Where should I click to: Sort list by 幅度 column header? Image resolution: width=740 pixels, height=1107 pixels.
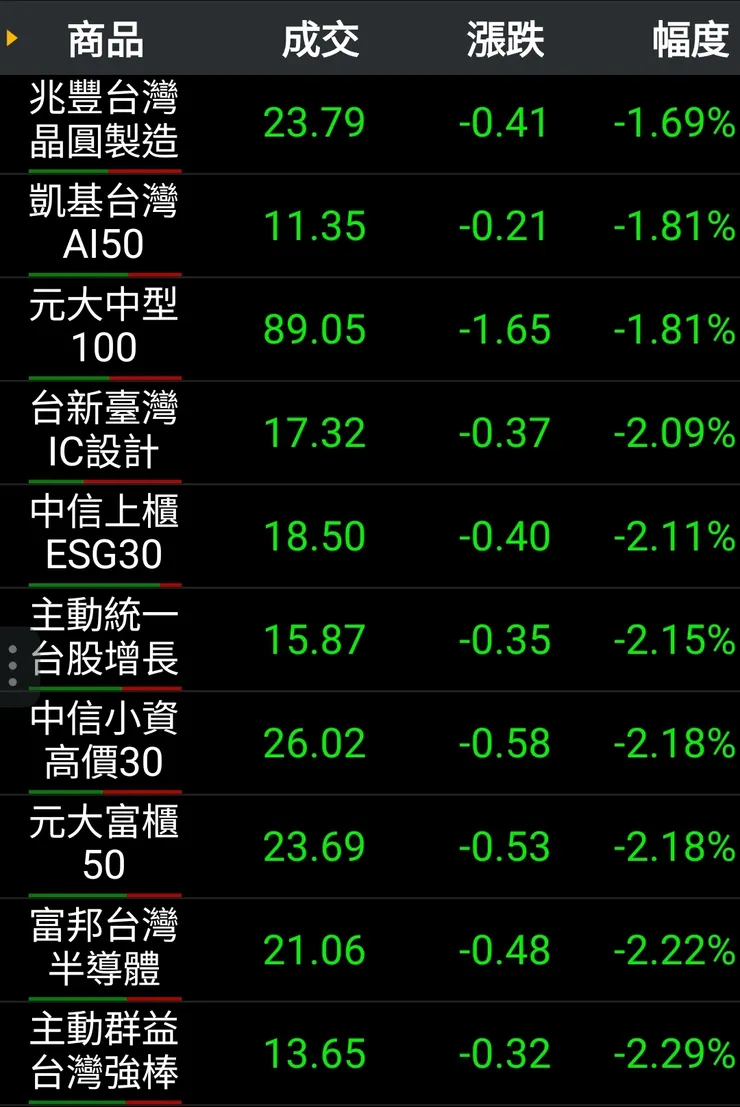(x=690, y=40)
